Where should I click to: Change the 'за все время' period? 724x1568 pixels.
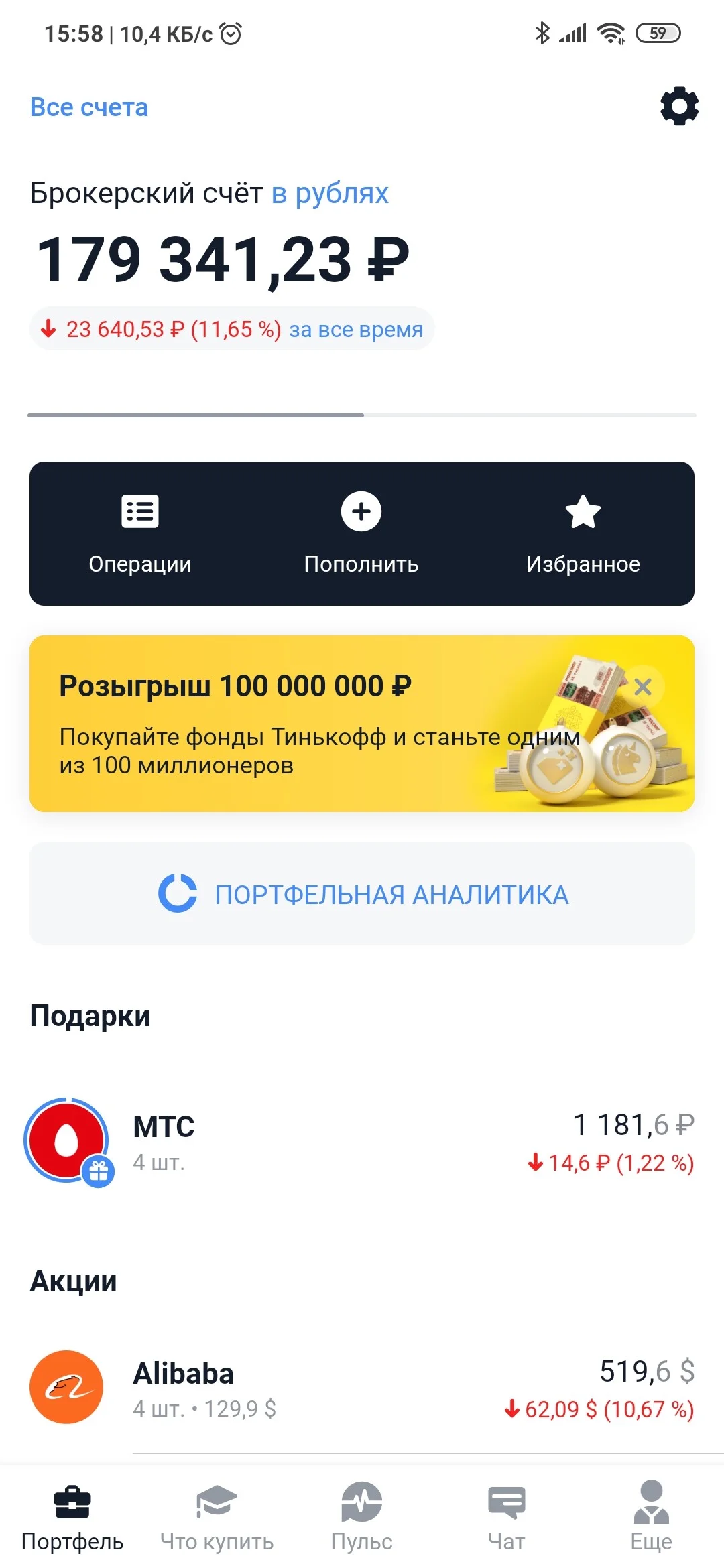coord(356,330)
